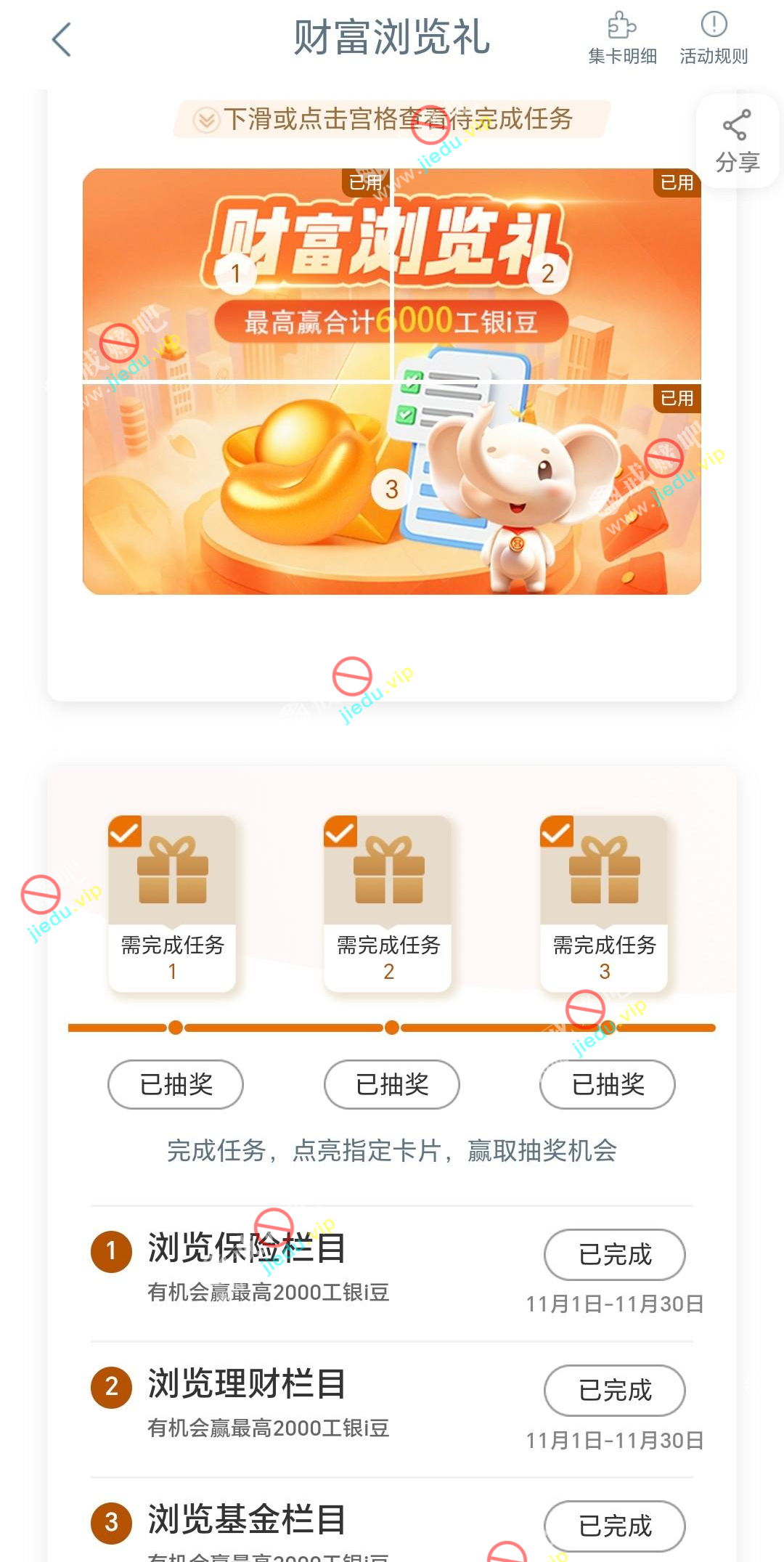Screen dimensions: 784x1562
Task: Select the gift box for 需完成任务 2
Action: click(x=388, y=871)
